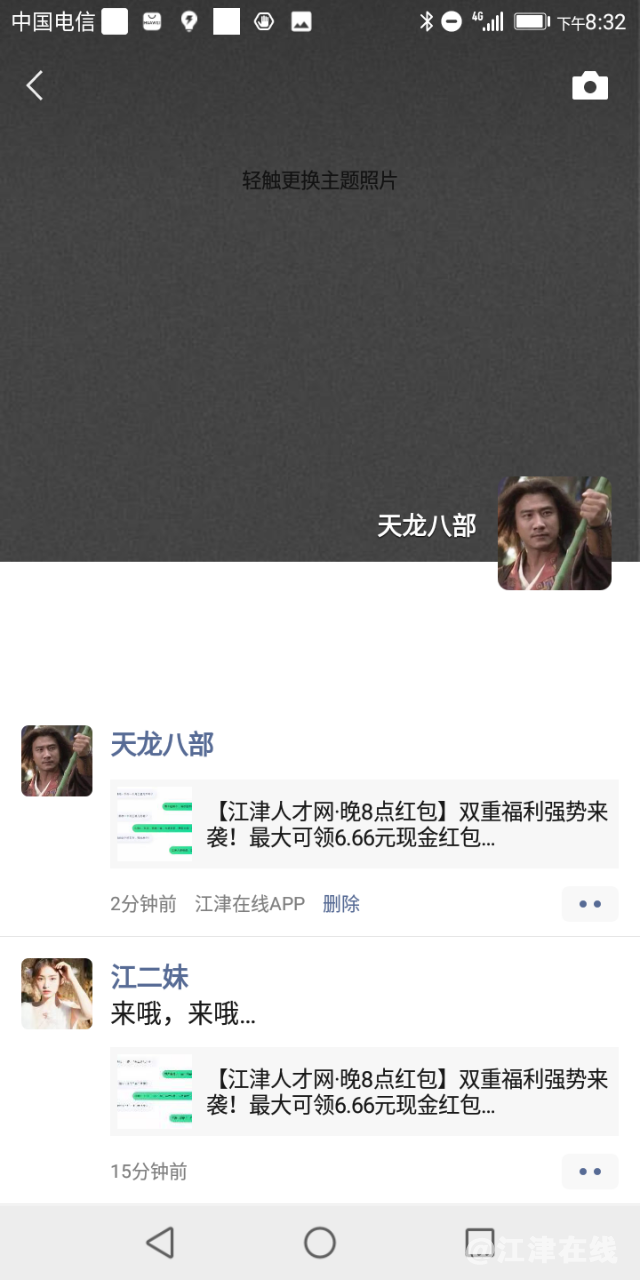Screen dimensions: 640x1280
Task: Open the 天龙八部 username link in the feed
Action: pos(162,745)
